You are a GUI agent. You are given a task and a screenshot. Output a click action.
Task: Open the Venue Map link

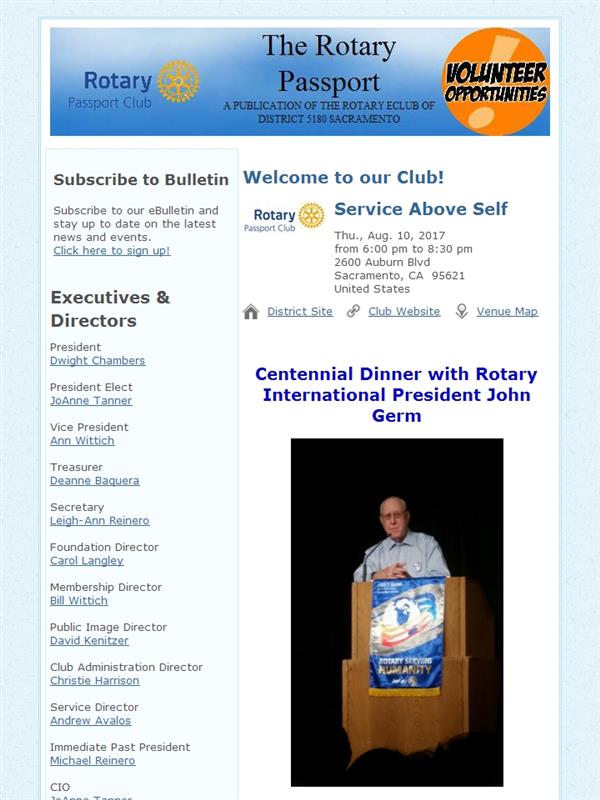coord(507,311)
